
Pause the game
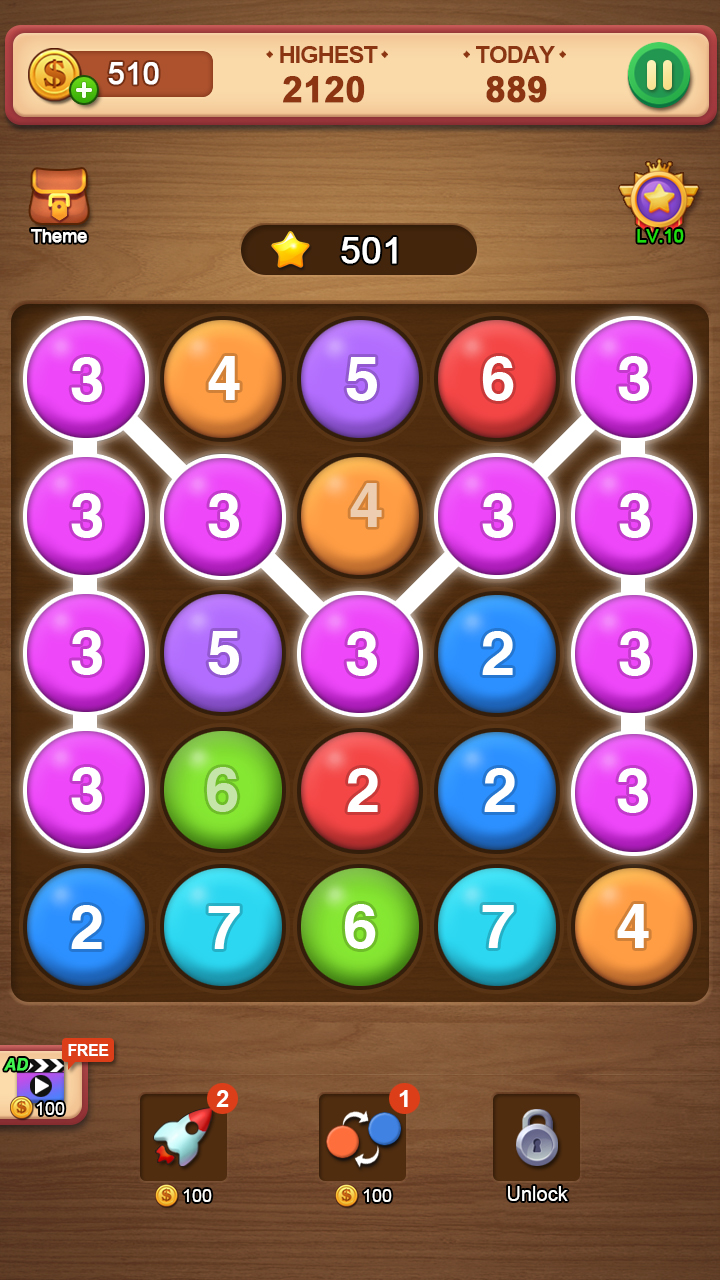click(x=658, y=74)
